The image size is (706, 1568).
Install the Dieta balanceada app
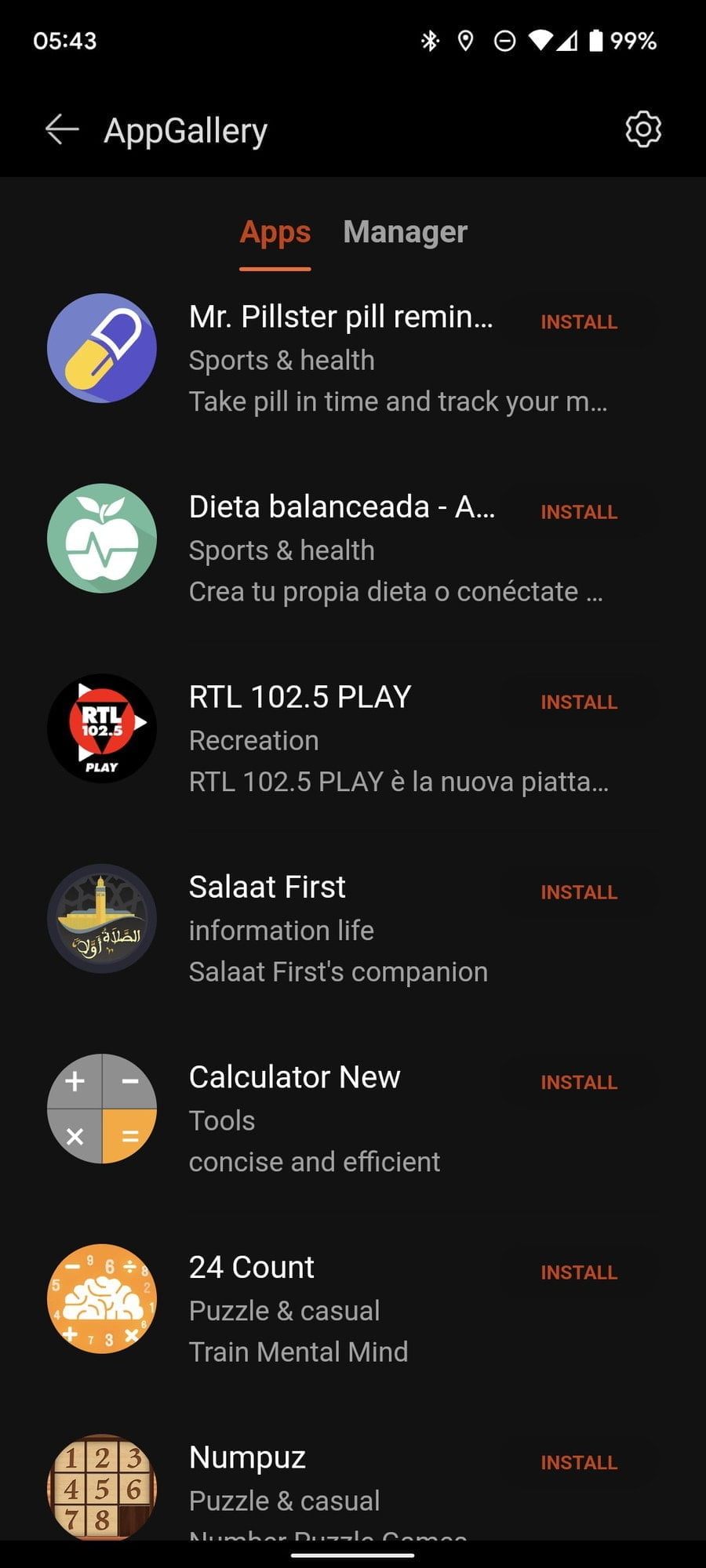579,512
